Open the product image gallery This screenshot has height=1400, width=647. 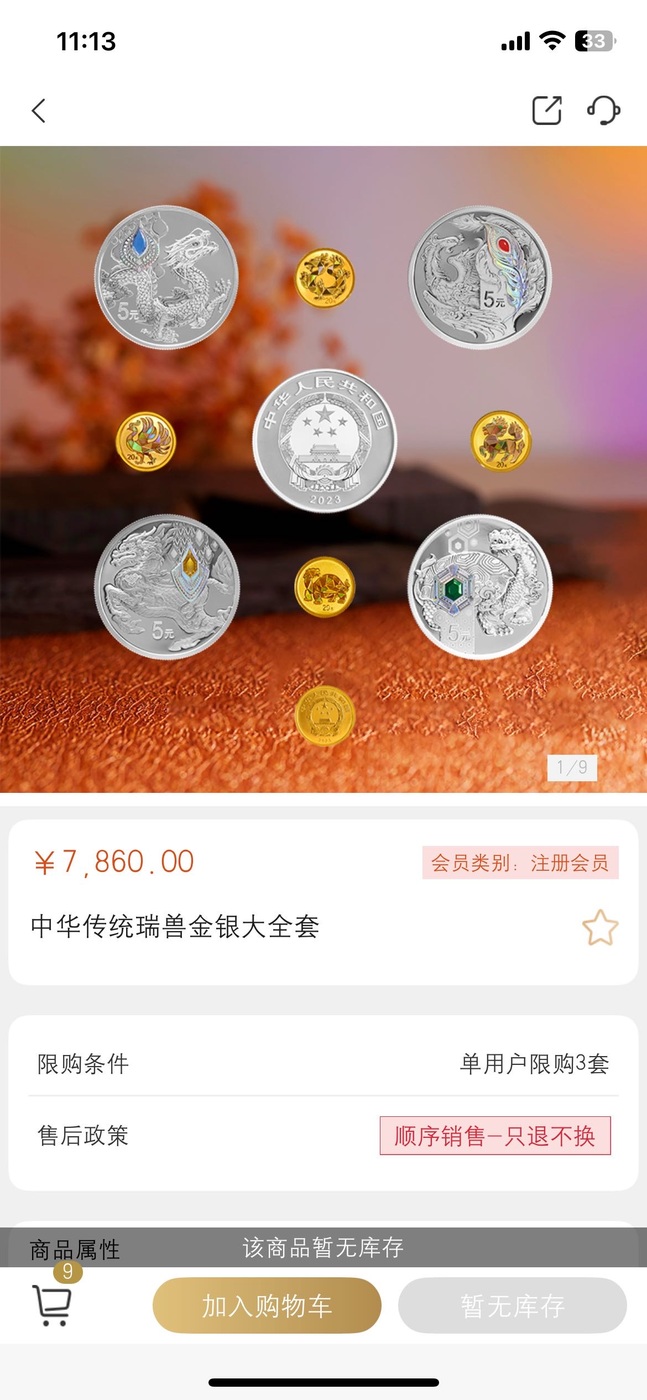click(323, 470)
